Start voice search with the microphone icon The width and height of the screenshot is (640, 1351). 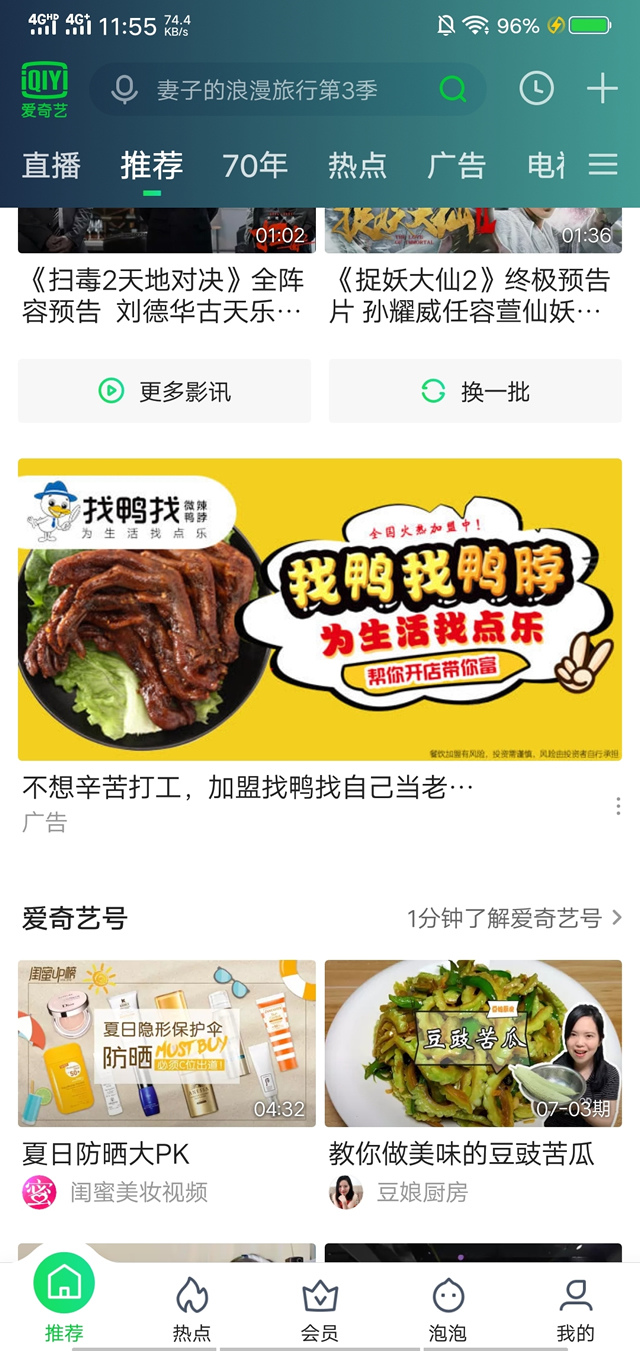[x=124, y=90]
